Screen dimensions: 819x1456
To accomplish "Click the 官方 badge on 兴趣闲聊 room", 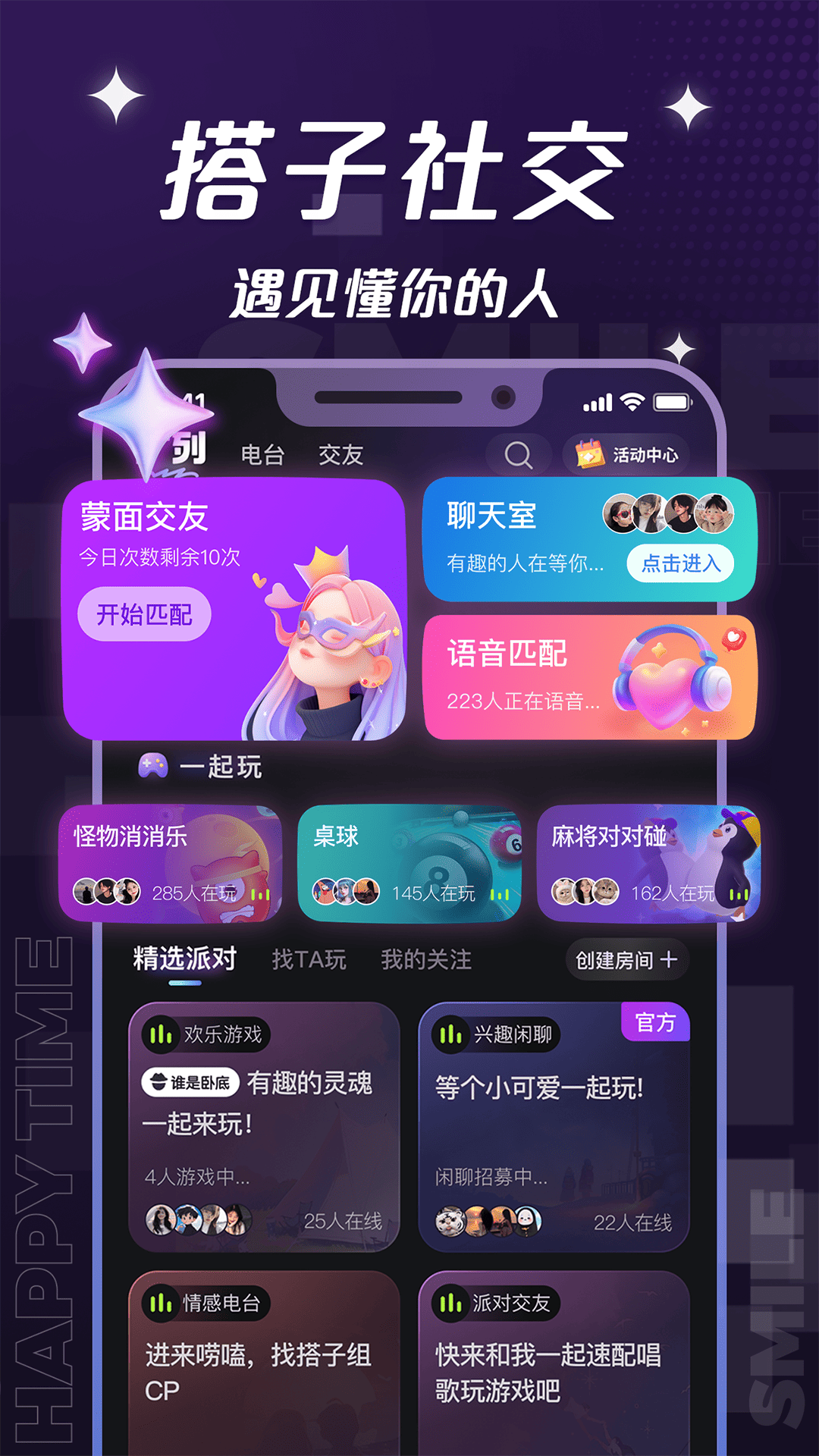I will (657, 1024).
